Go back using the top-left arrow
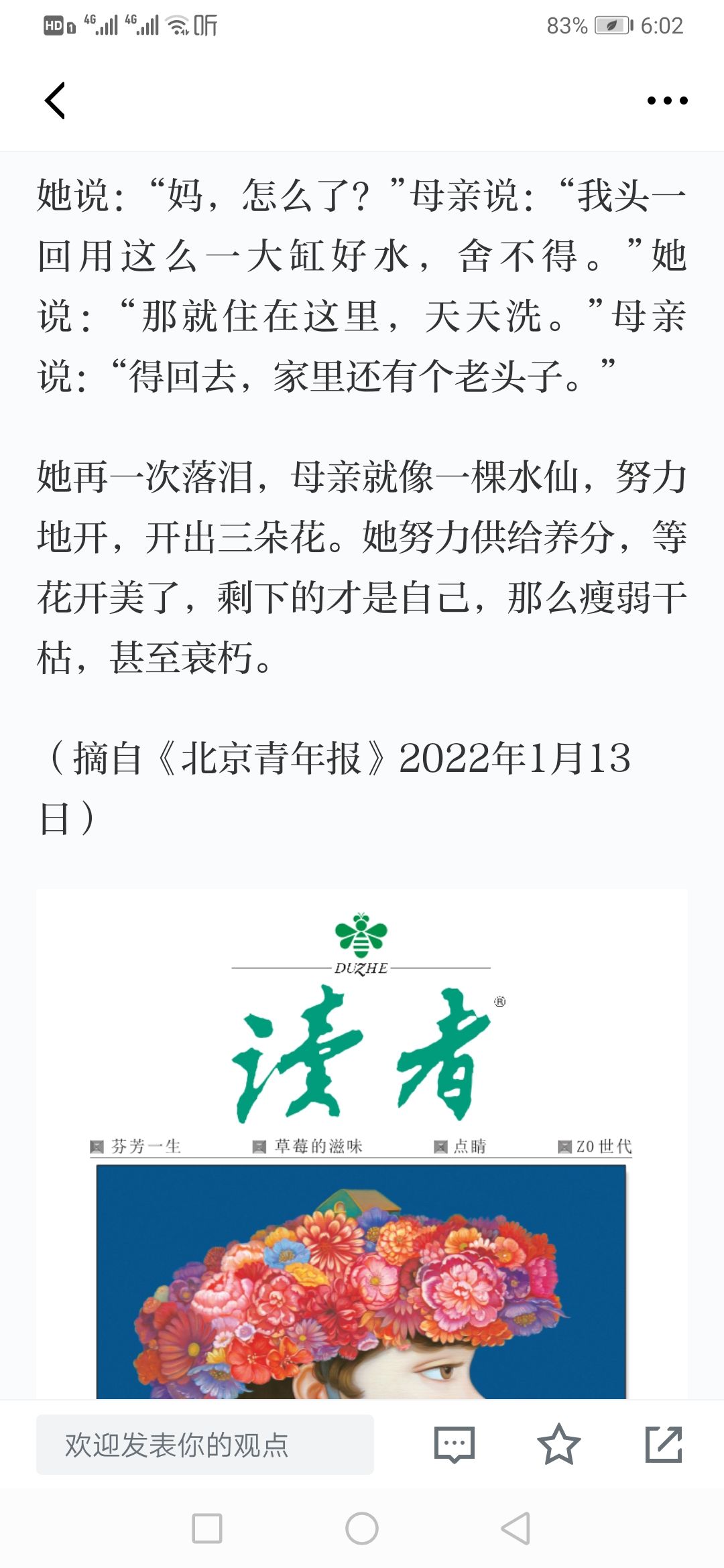The height and width of the screenshot is (1568, 724). tap(55, 101)
